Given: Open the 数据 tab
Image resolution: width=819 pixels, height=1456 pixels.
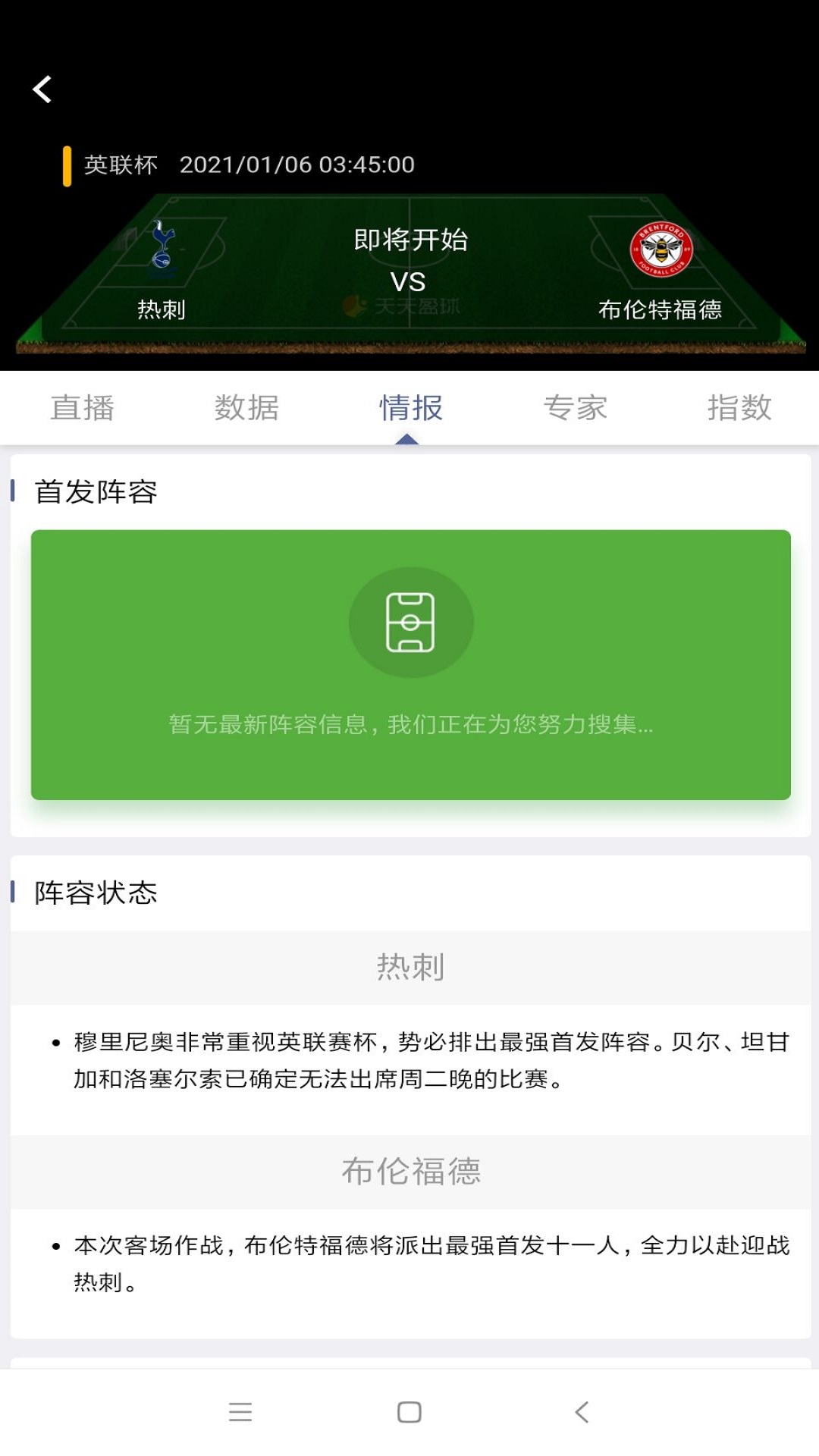Looking at the screenshot, I should 246,408.
